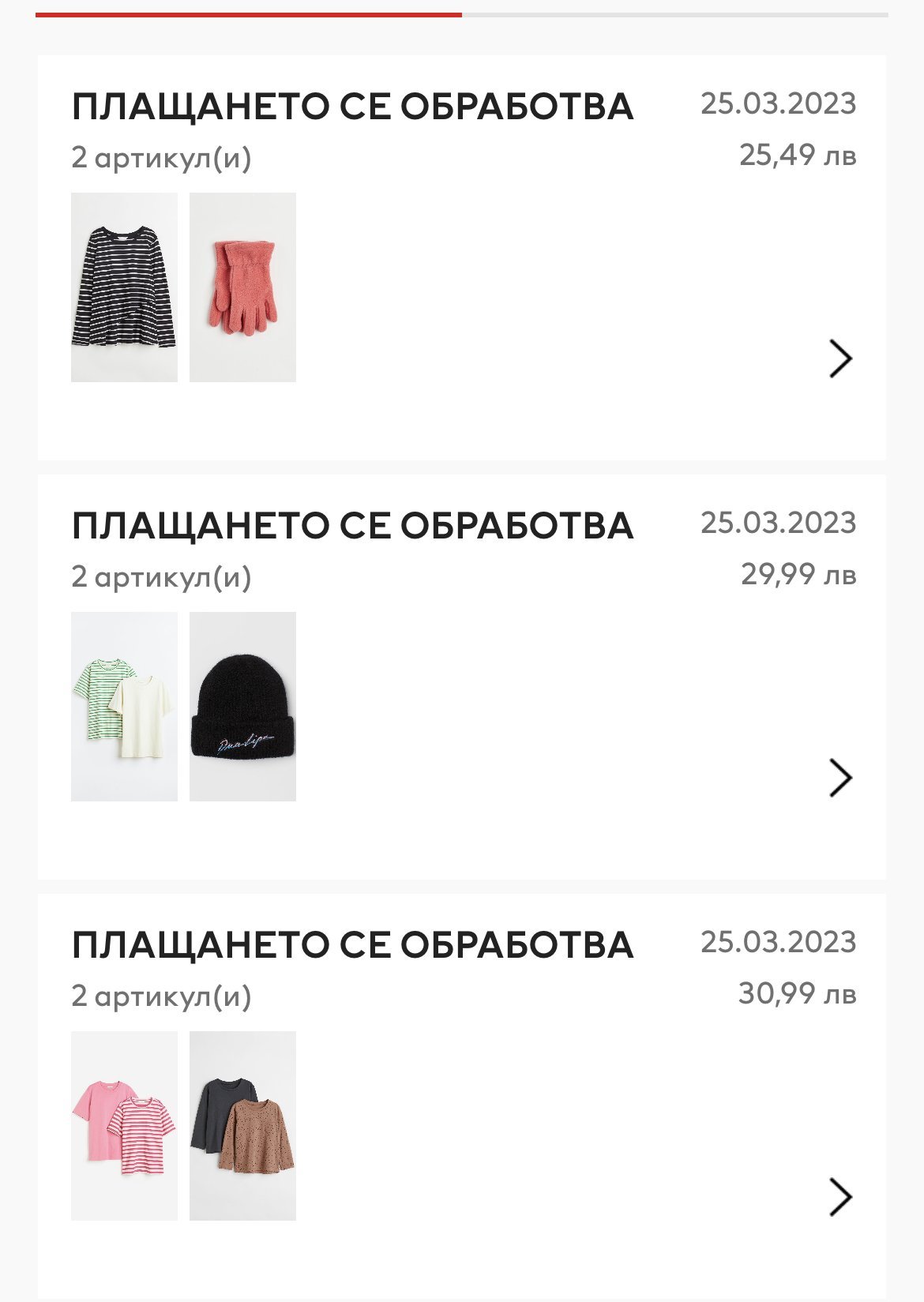
Task: Open the 25,49 лв order chevron
Action: 840,359
